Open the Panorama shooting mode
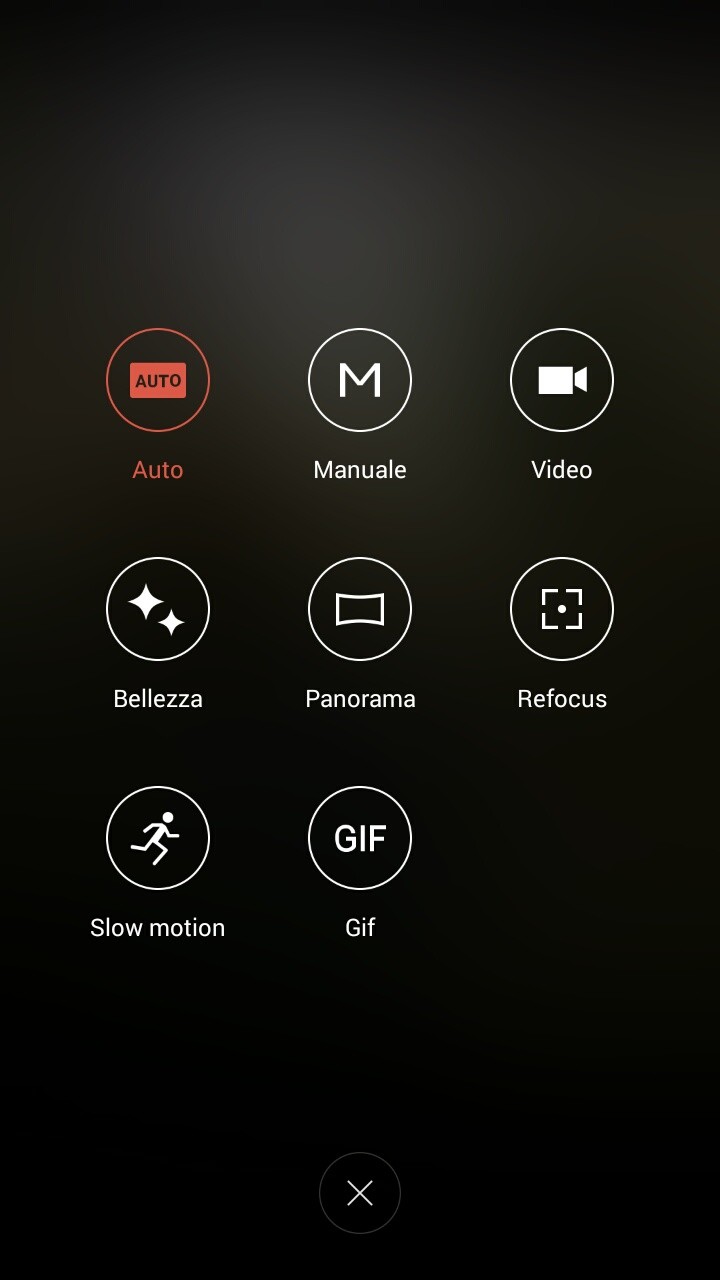This screenshot has height=1280, width=720. click(360, 609)
